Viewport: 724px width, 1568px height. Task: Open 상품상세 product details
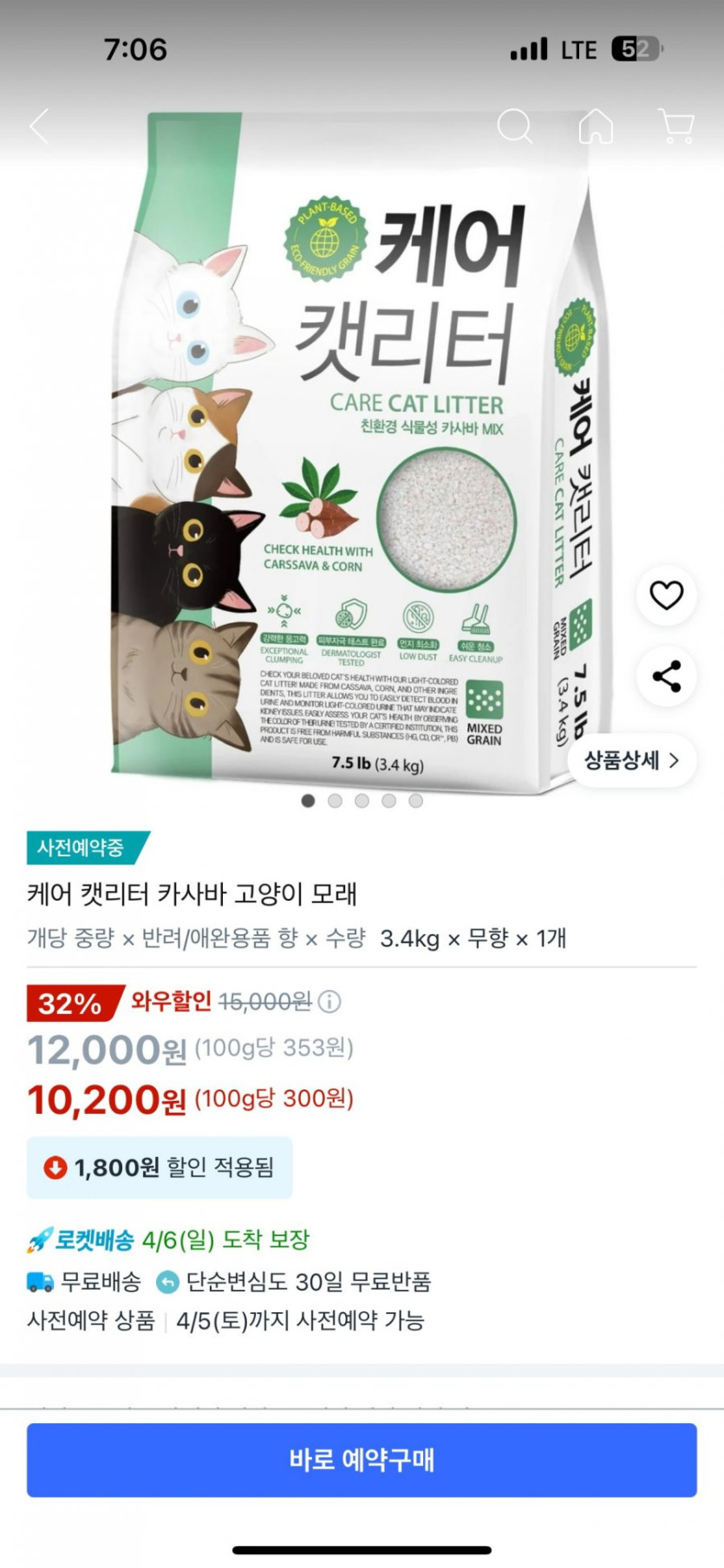[x=631, y=760]
